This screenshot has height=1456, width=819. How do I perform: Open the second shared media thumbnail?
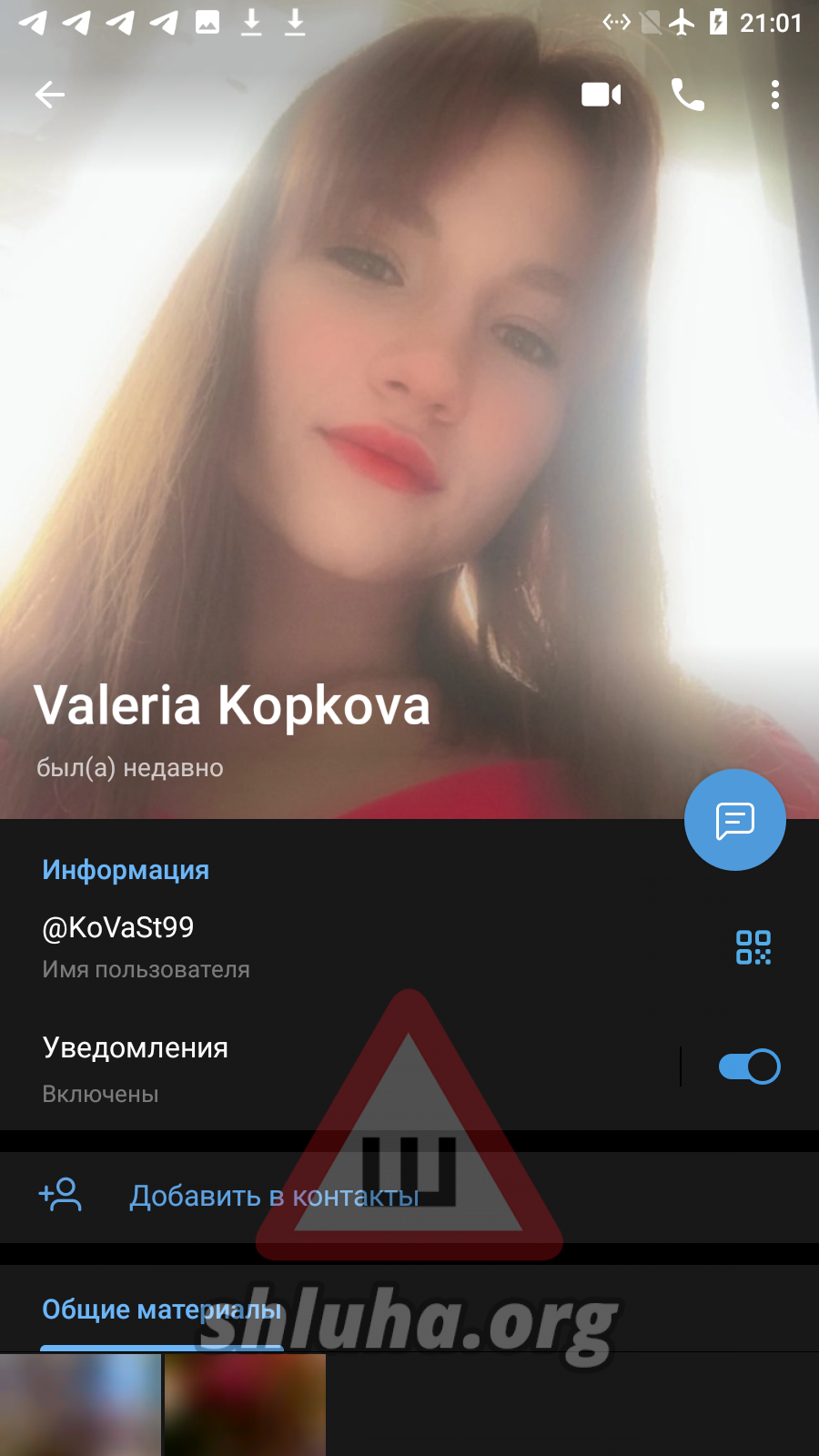(245, 1405)
